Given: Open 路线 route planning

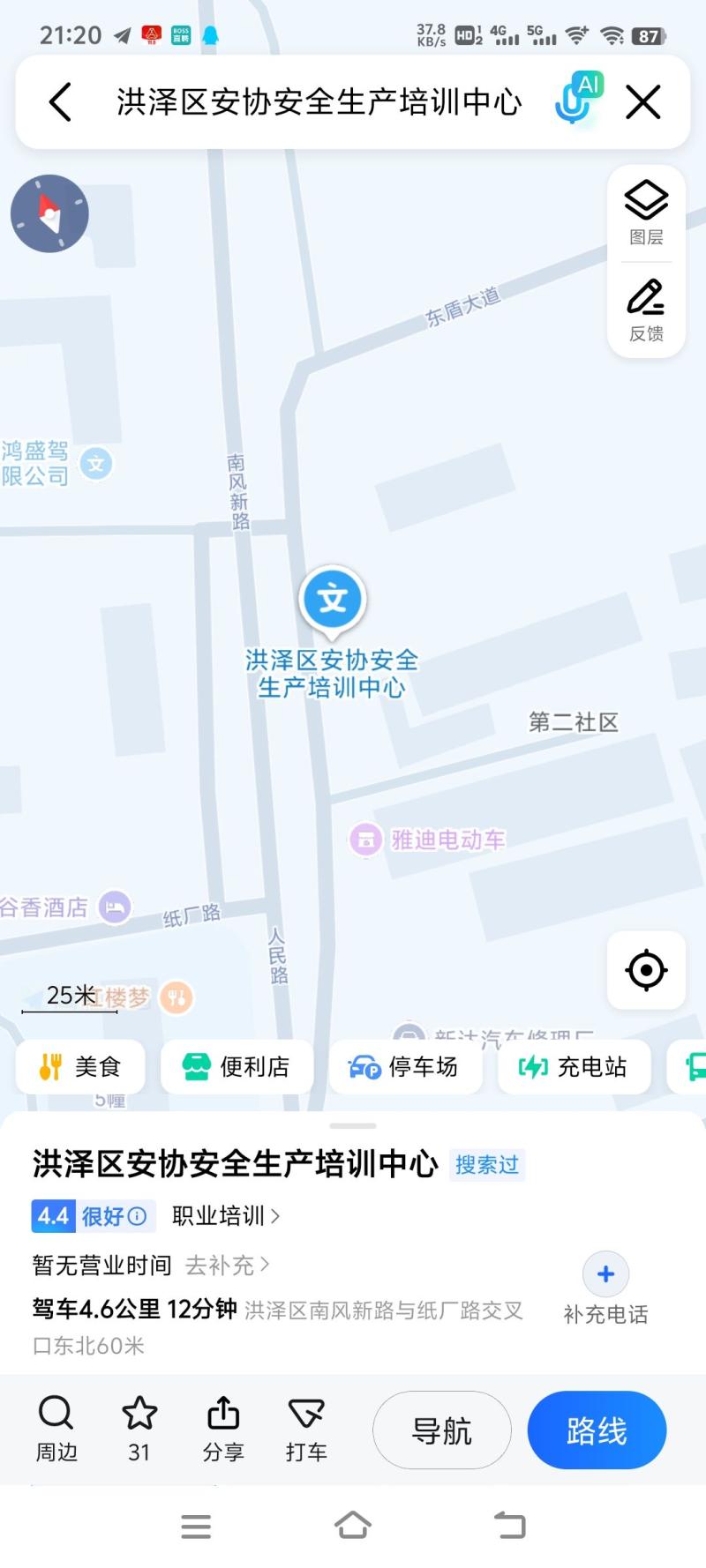Looking at the screenshot, I should [597, 1430].
